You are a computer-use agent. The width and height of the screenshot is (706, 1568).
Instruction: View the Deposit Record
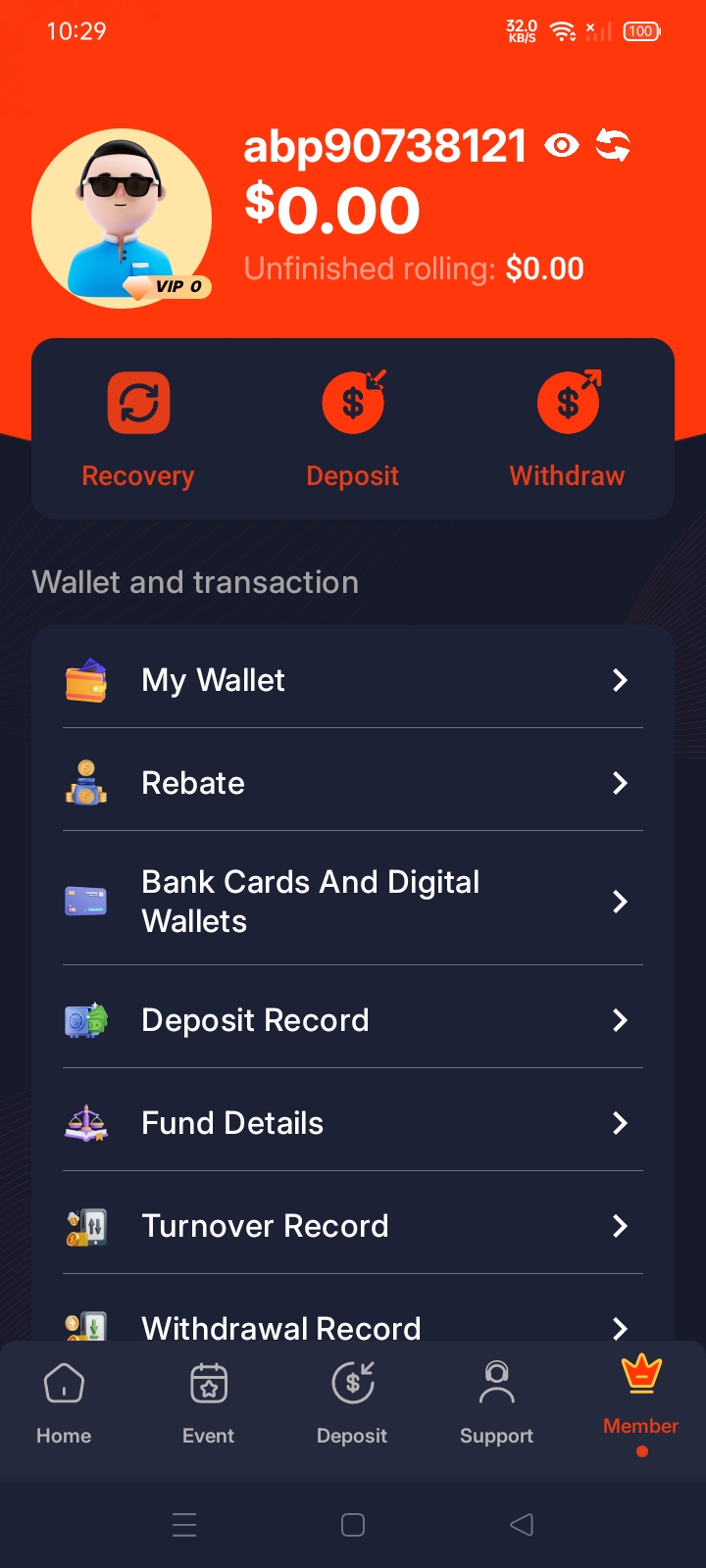pyautogui.click(x=353, y=1020)
